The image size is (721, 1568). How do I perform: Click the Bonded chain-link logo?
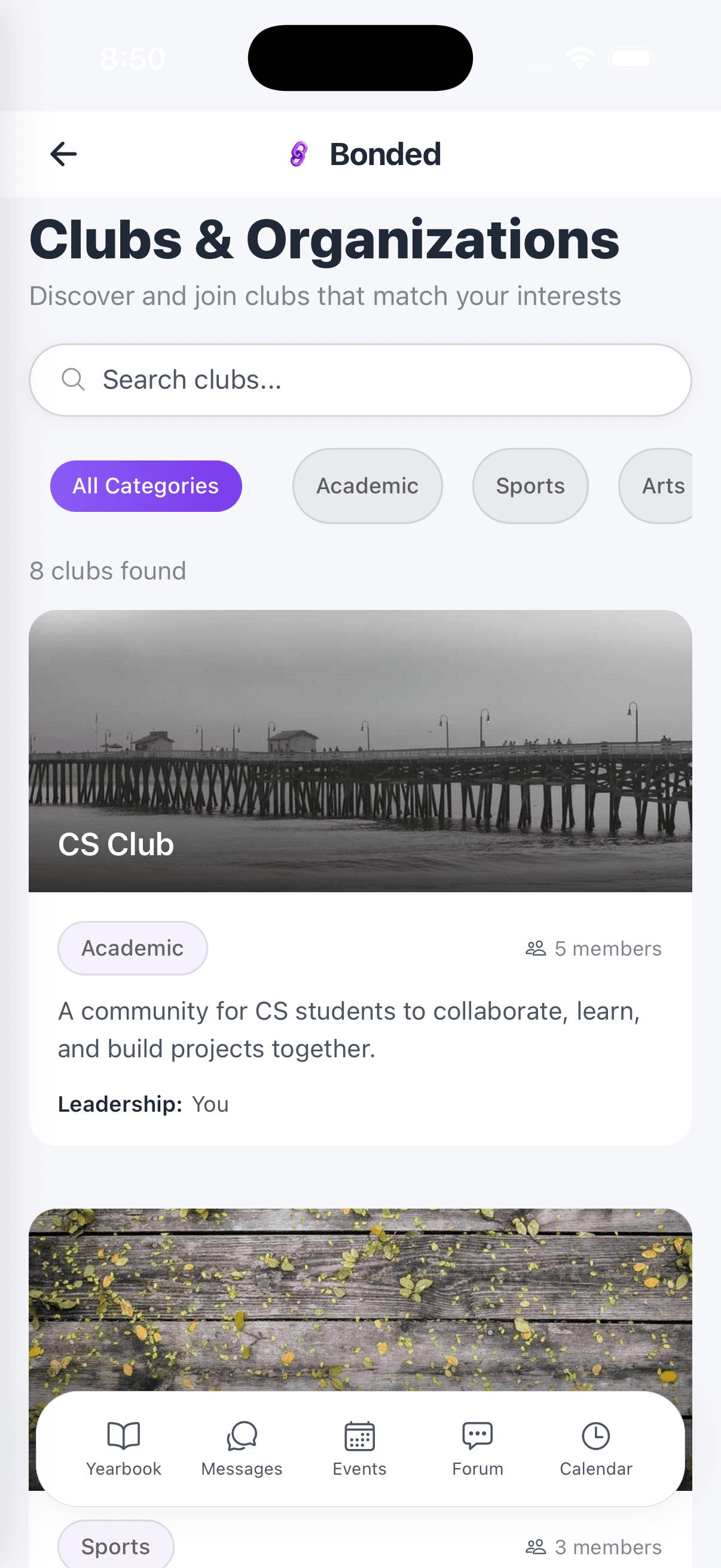click(299, 154)
